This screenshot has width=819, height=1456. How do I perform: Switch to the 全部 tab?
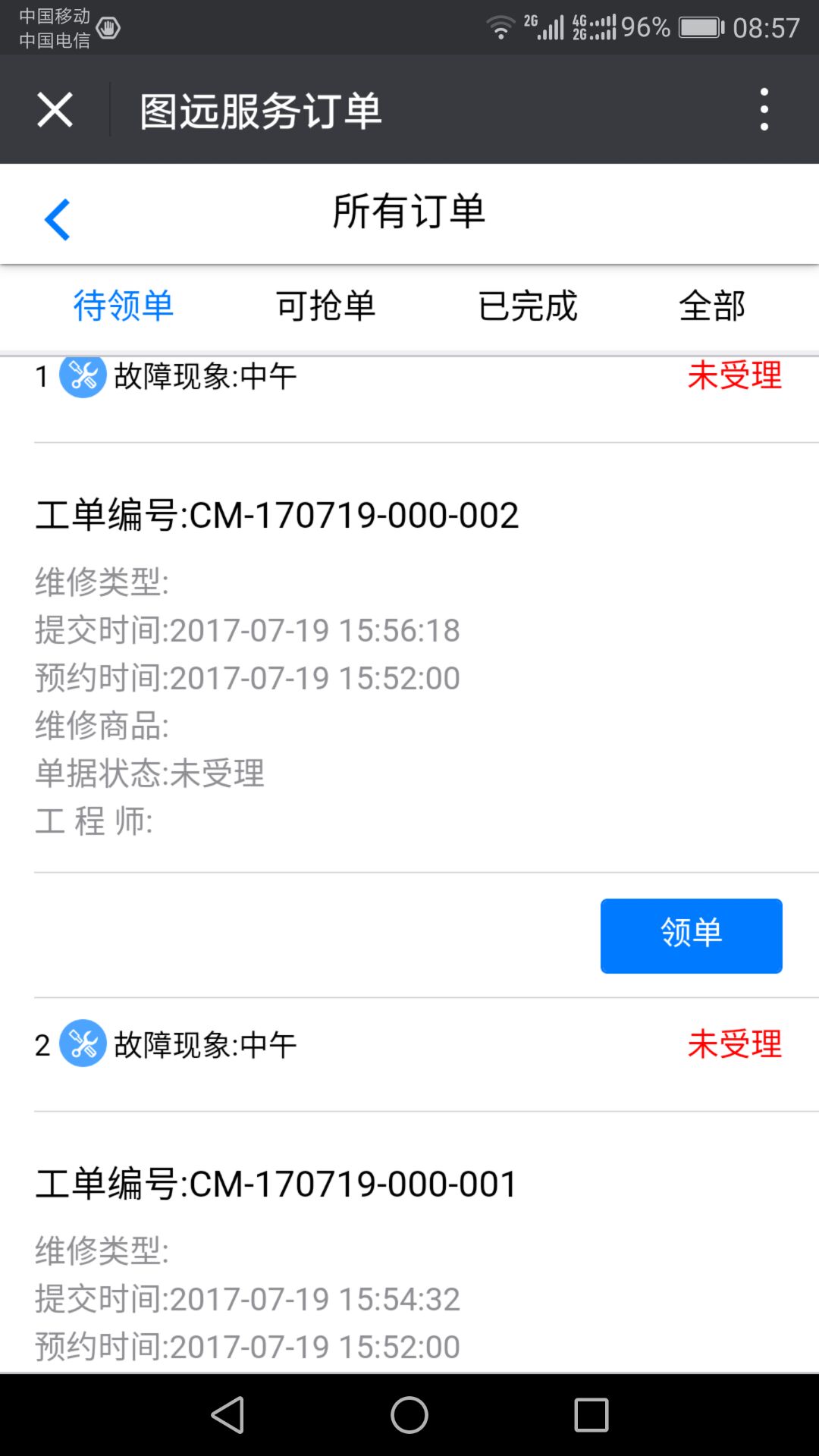[712, 306]
